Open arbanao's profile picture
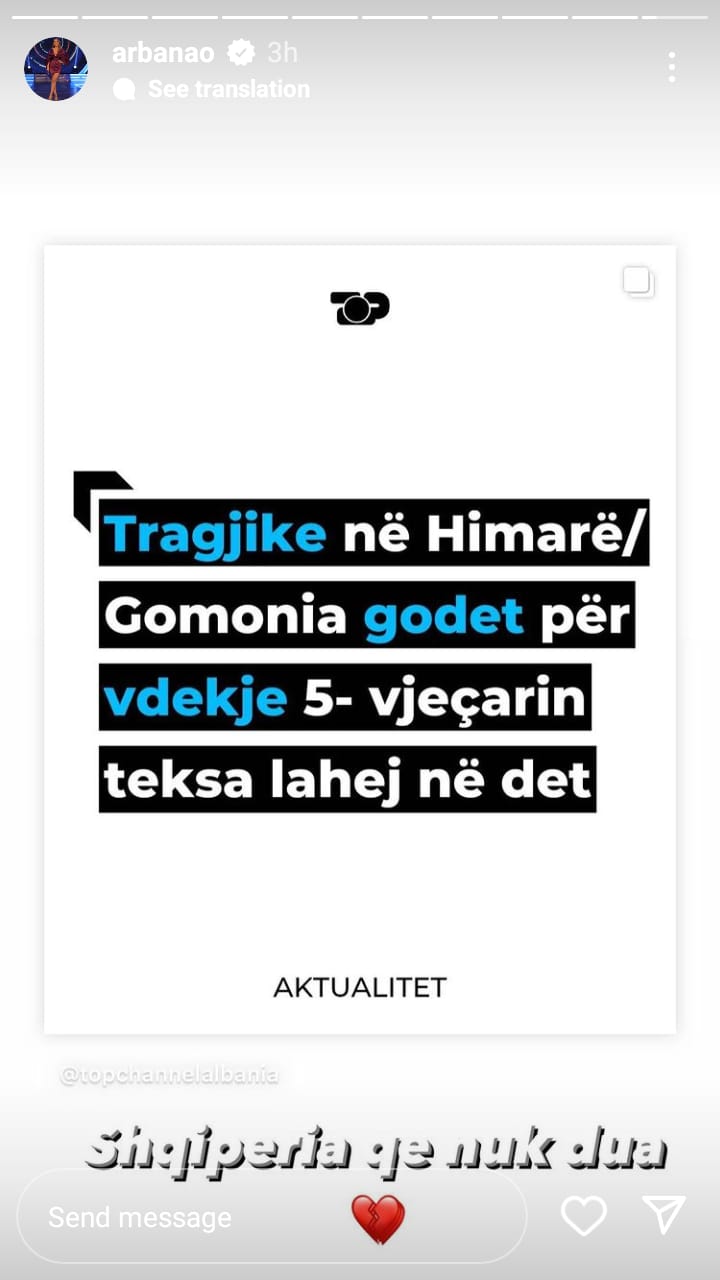Screen dimensions: 720x1280 [x=56, y=69]
